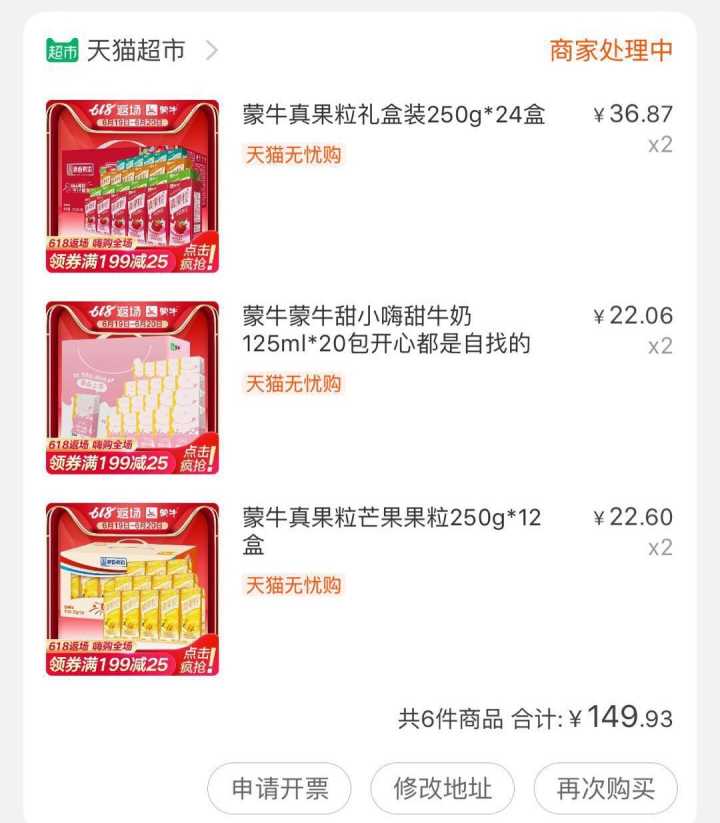Select 修改地址 to change address
The image size is (720, 823).
(442, 788)
